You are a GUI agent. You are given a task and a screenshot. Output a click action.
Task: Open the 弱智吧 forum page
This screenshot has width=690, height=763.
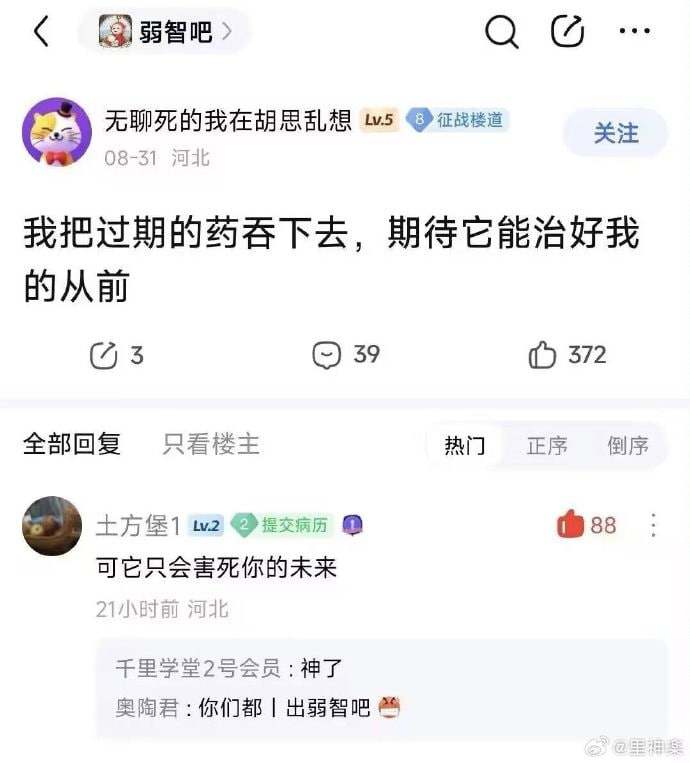click(x=165, y=31)
